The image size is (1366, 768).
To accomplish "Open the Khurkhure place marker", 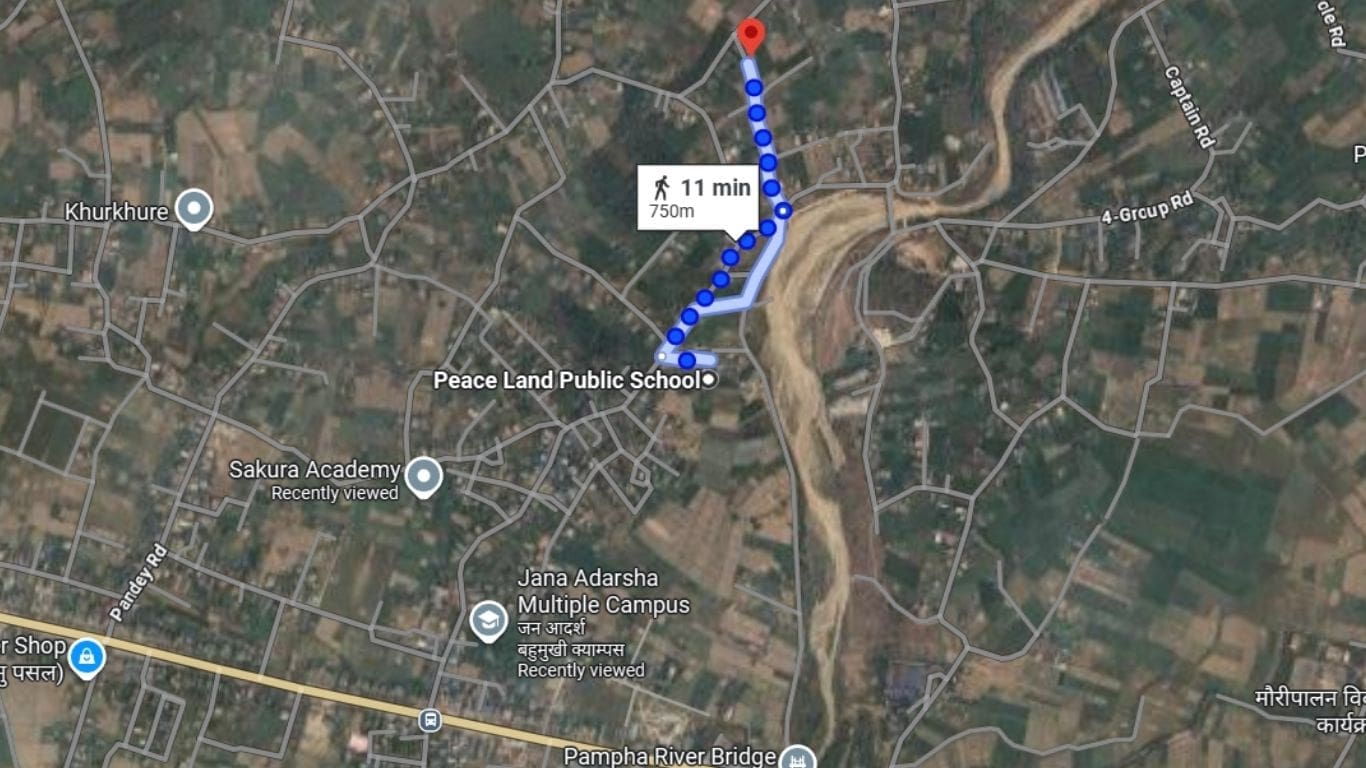I will click(x=193, y=208).
